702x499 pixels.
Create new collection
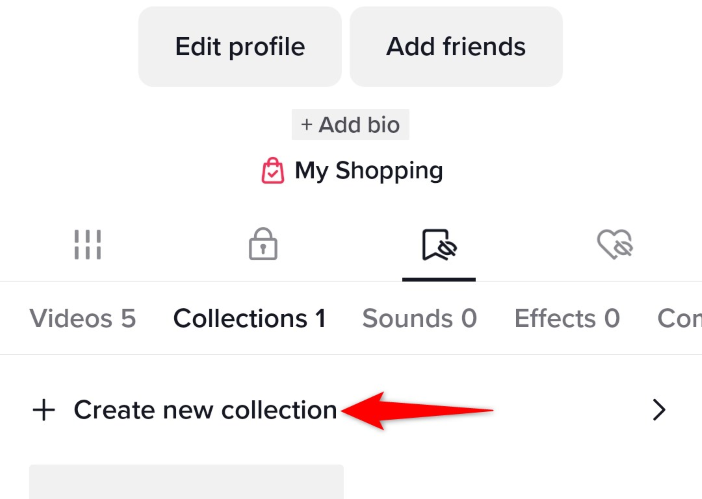click(205, 410)
